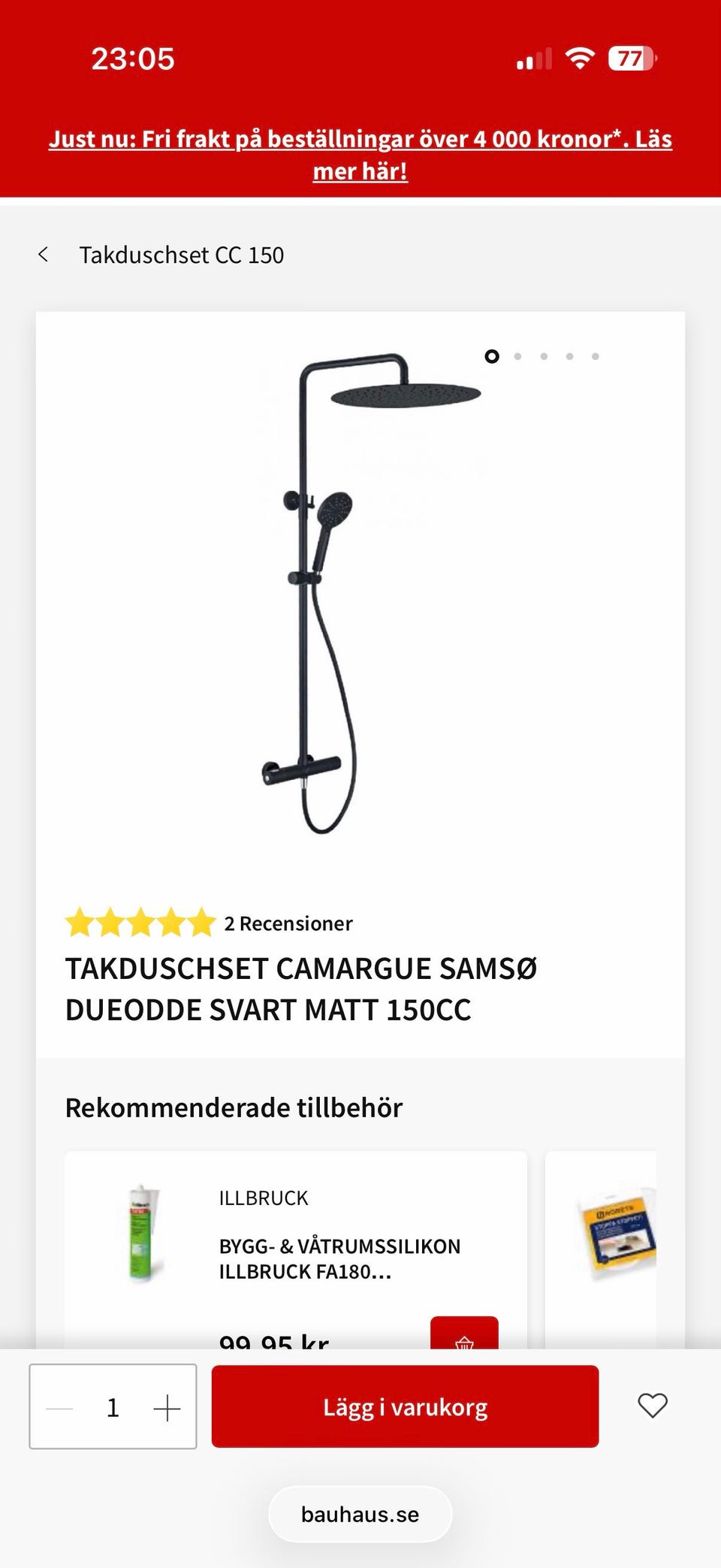This screenshot has width=721, height=1568.
Task: Select the last carousel dot on the right
Action: pos(595,356)
